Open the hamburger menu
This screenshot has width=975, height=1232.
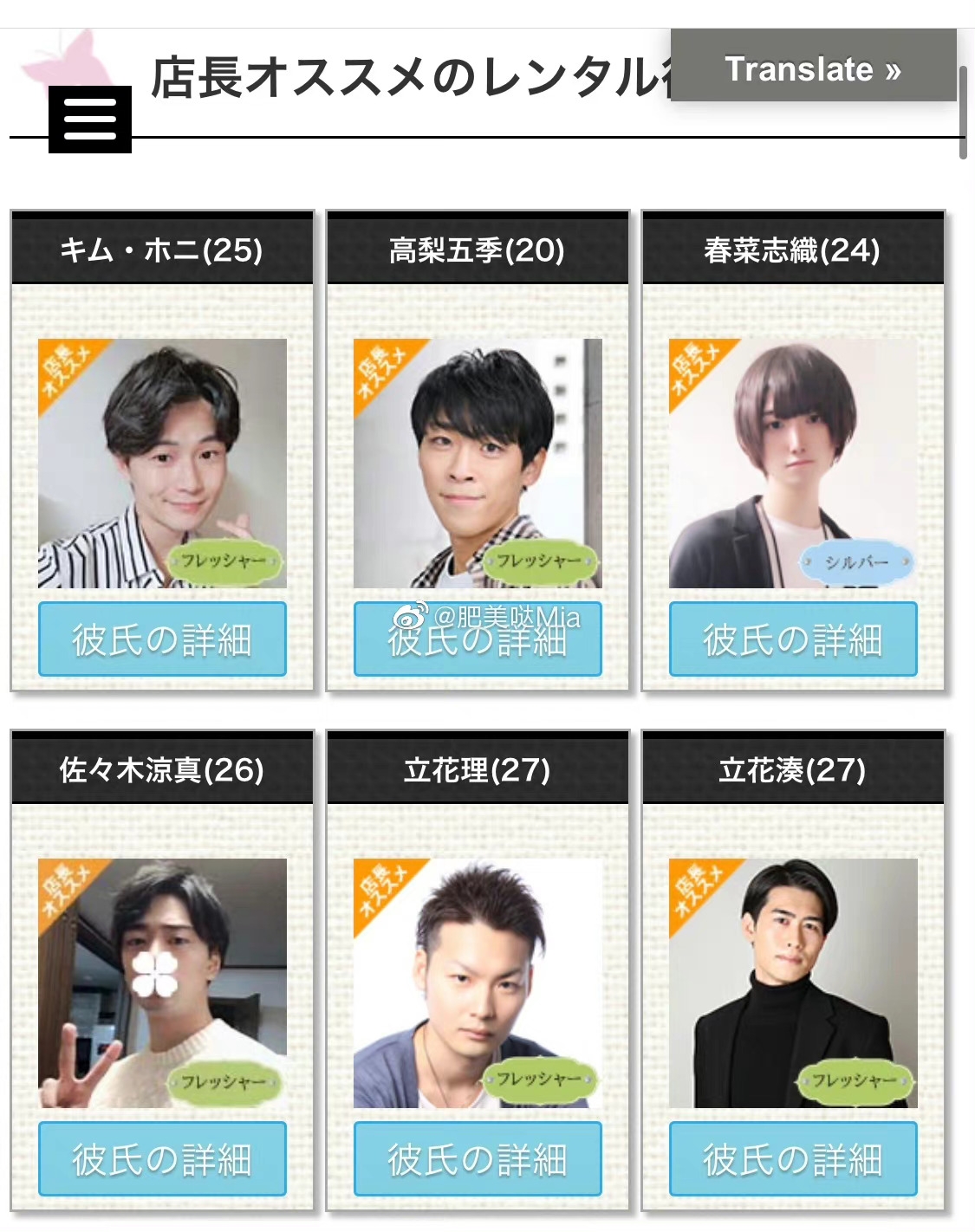click(90, 120)
